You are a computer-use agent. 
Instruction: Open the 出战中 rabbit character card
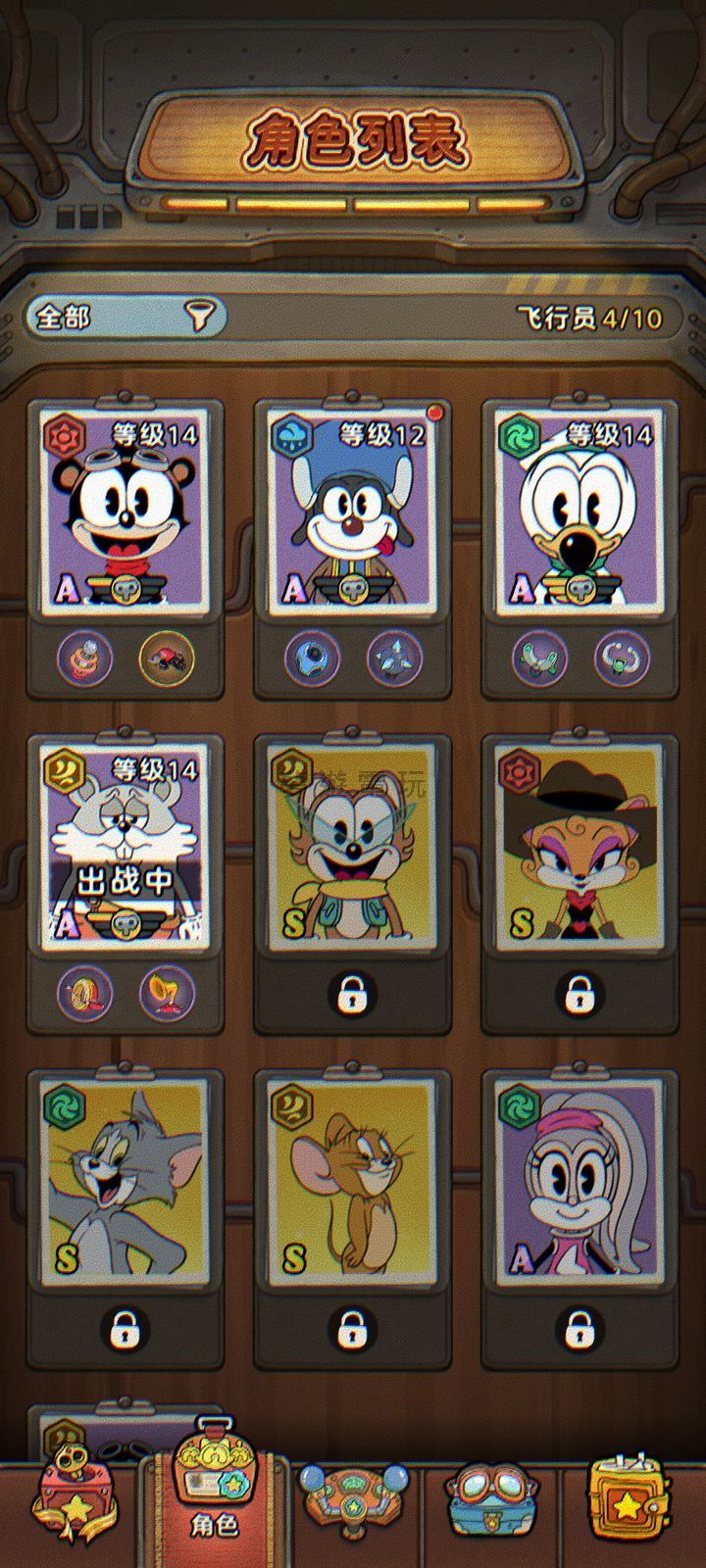pyautogui.click(x=125, y=845)
